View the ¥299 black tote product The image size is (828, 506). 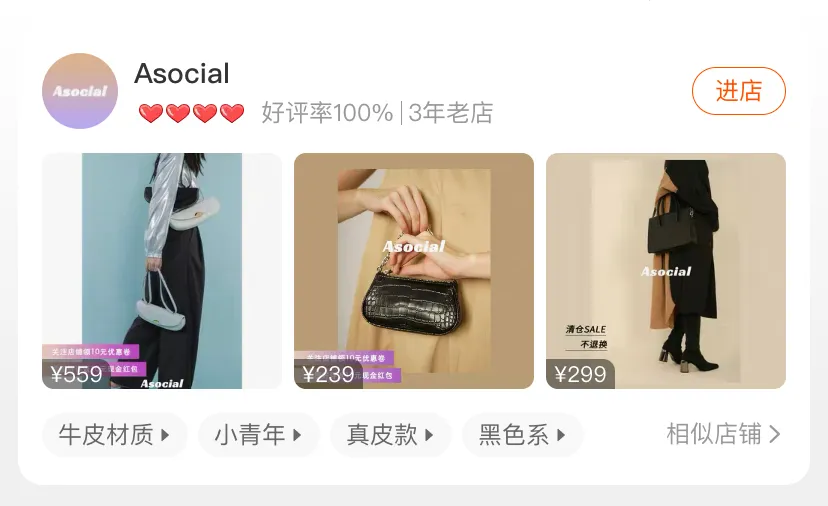coord(666,270)
